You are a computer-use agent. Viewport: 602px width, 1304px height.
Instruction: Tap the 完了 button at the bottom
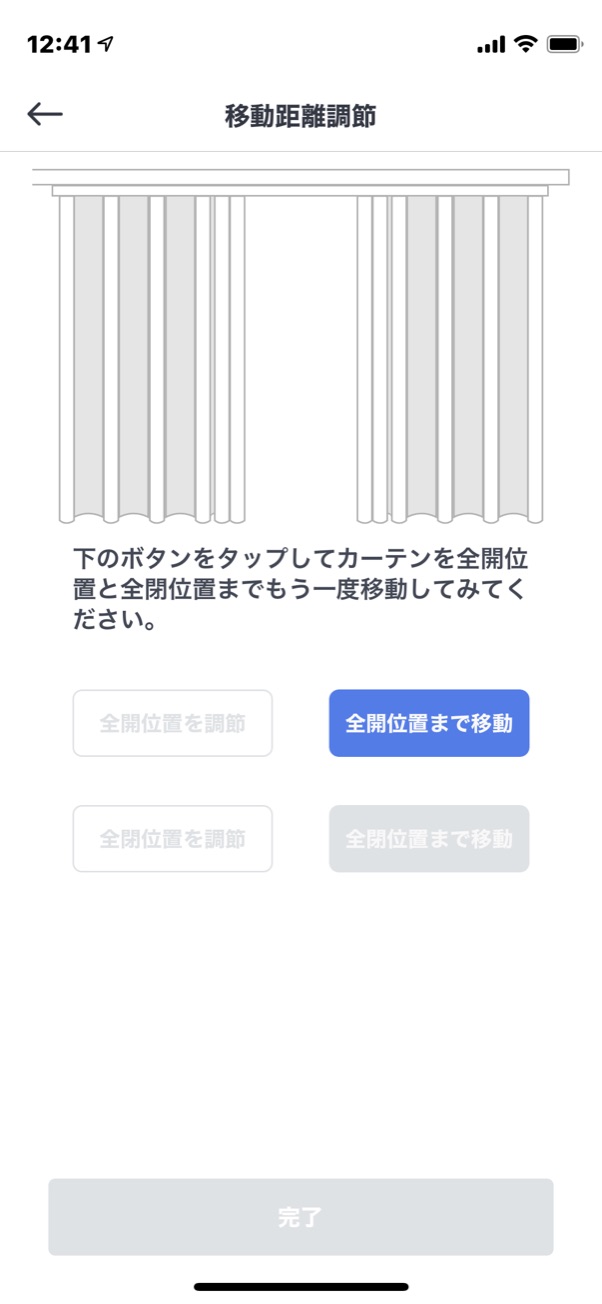click(x=301, y=1217)
